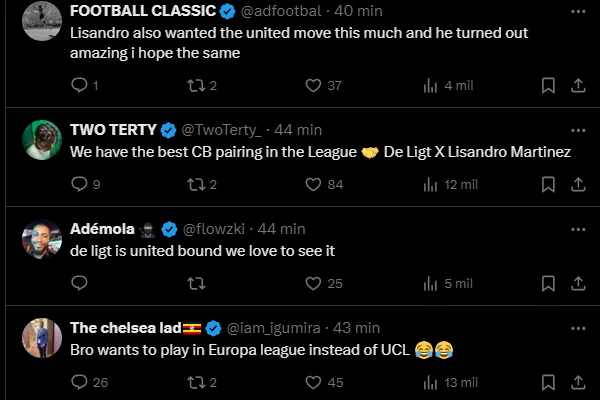The height and width of the screenshot is (400, 600).
Task: View analytics for TWO TERTY's tweet
Action: pos(432,184)
